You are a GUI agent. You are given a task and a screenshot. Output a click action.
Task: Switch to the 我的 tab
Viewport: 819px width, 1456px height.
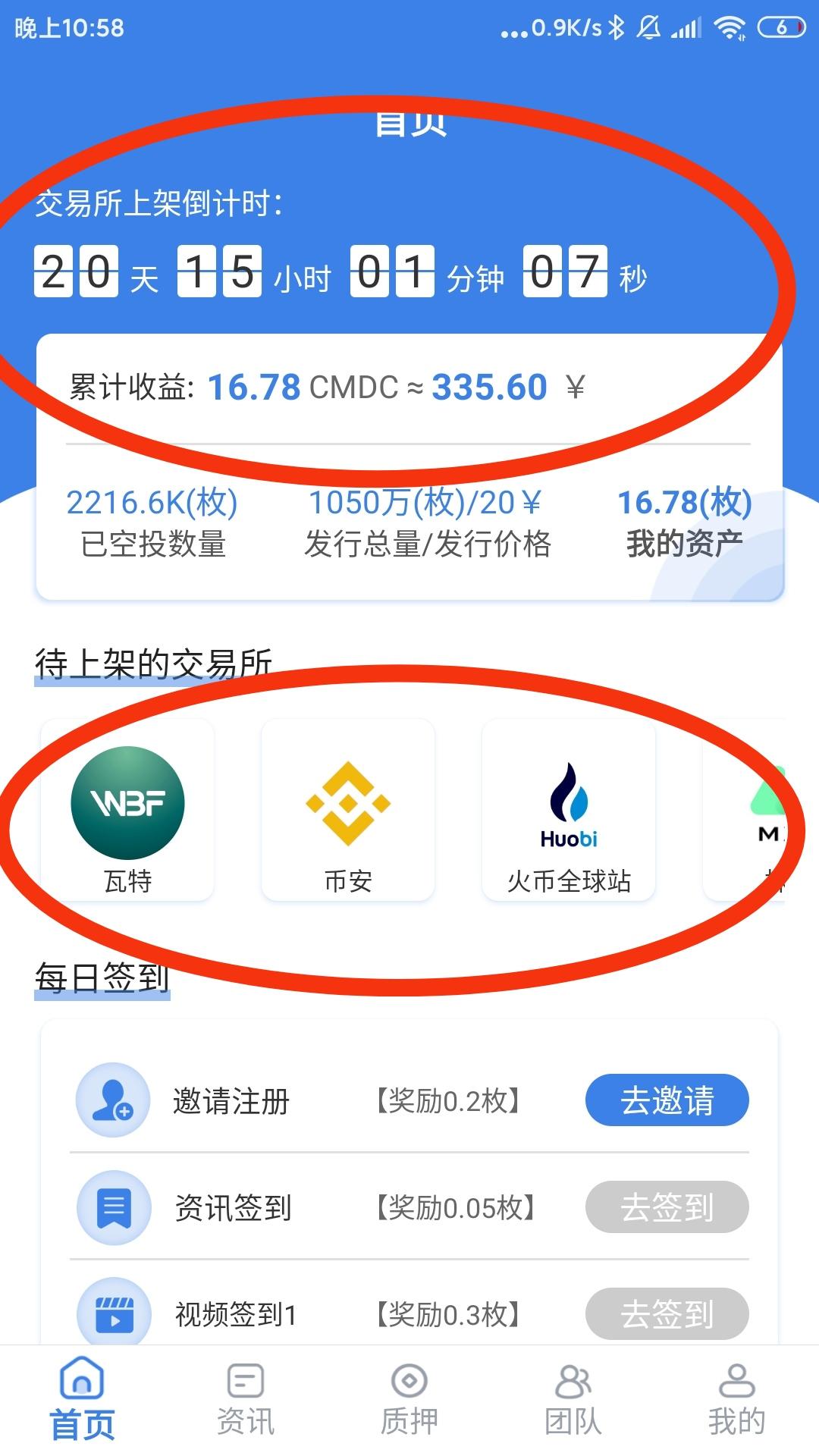(736, 1400)
